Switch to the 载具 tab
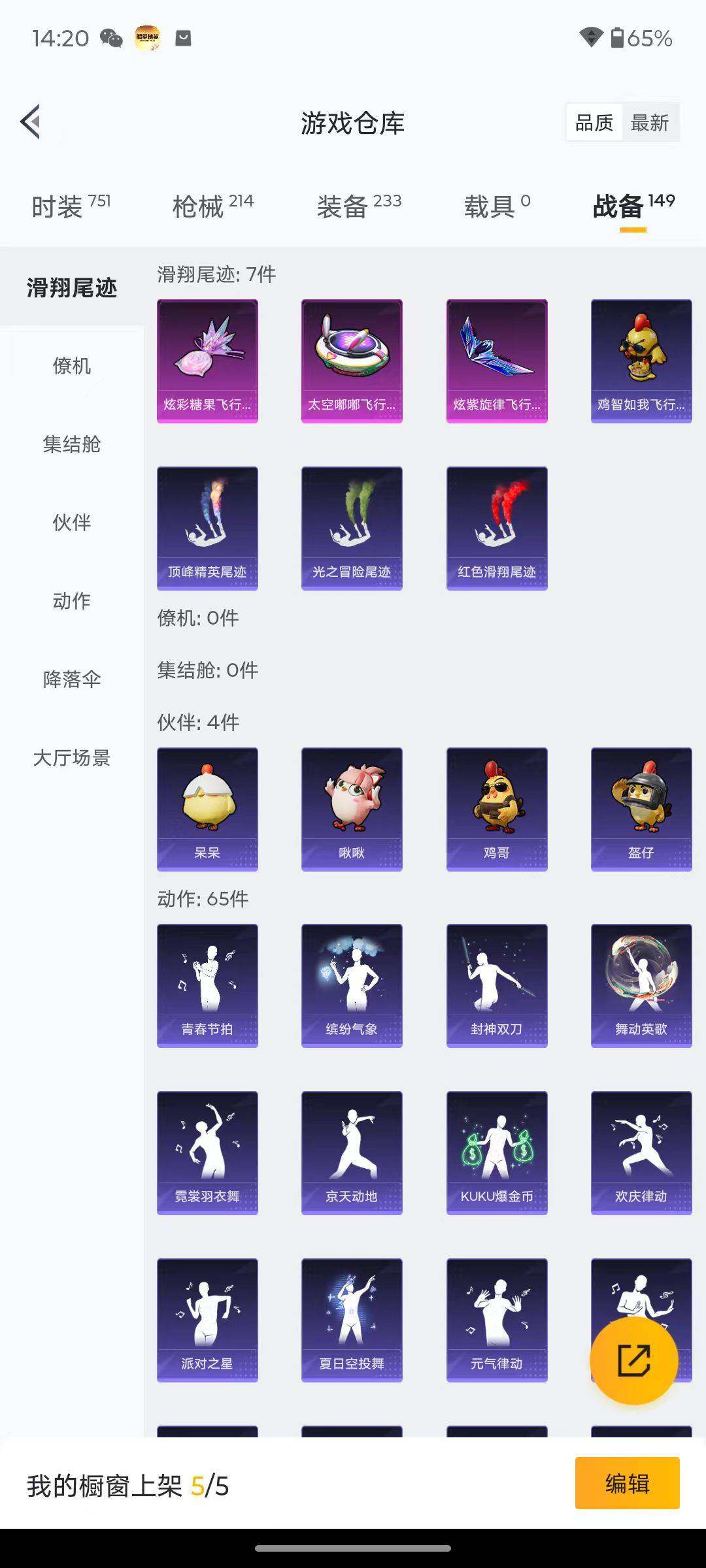This screenshot has width=706, height=1568. click(x=497, y=206)
